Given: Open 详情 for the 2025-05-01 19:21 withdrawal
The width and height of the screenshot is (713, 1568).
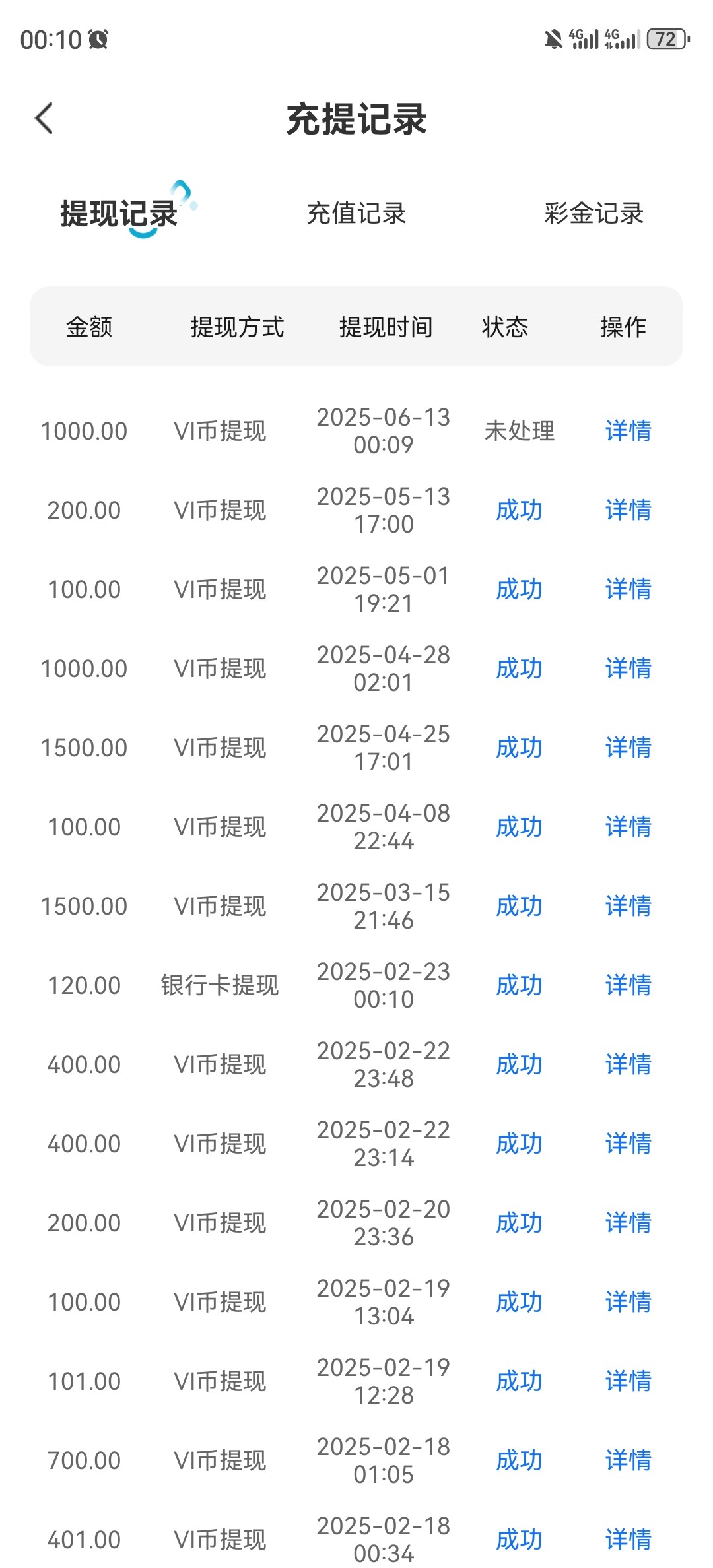Looking at the screenshot, I should pos(628,589).
